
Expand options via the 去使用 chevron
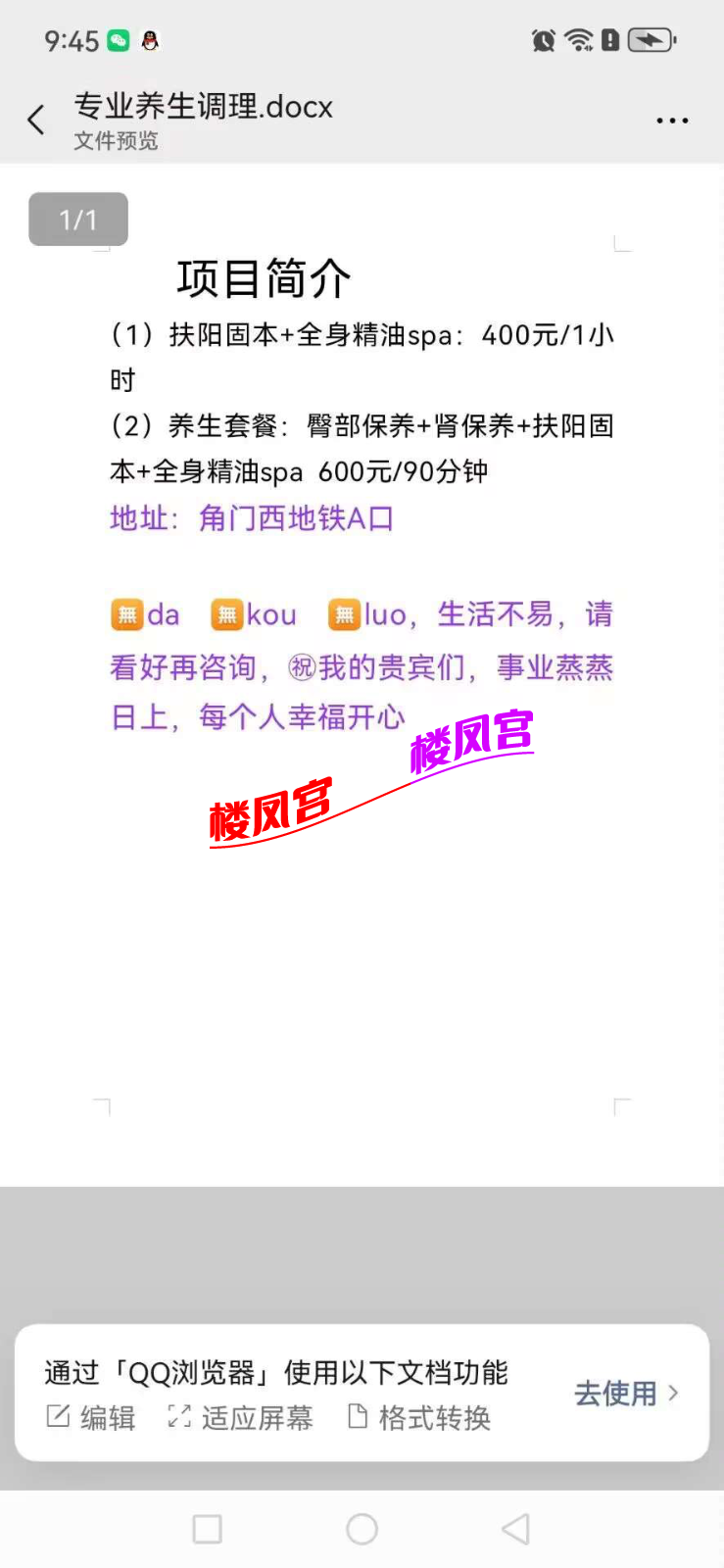673,1394
